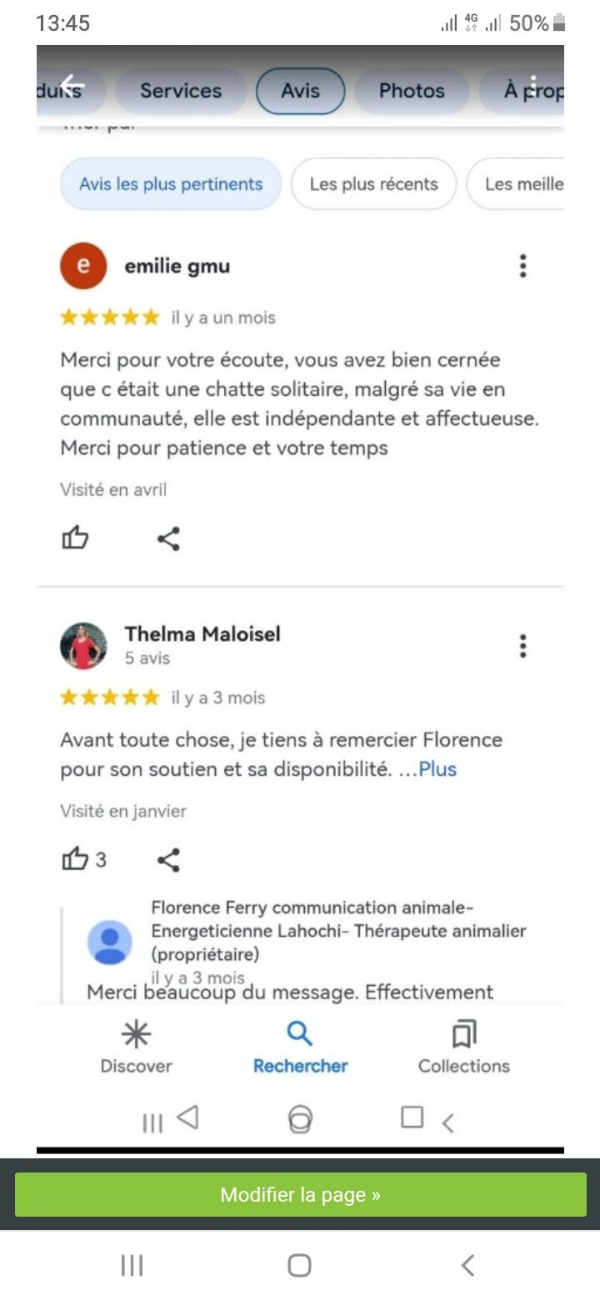
Task: Tap the green Modifier la page button
Action: click(300, 1195)
